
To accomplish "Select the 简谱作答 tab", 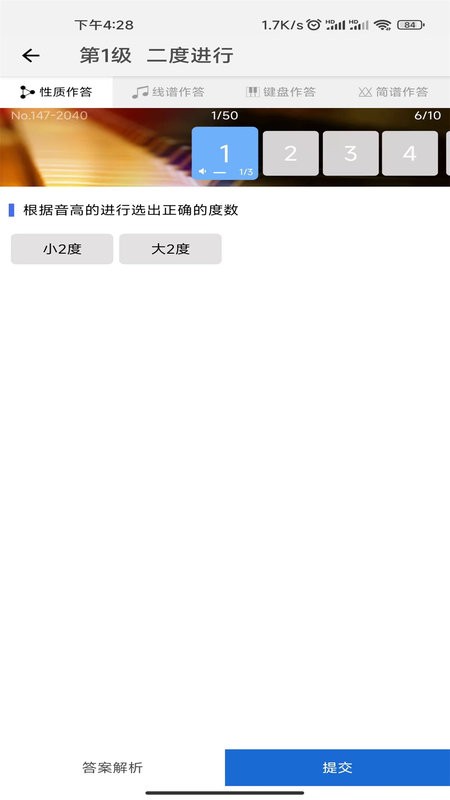I will (393, 92).
